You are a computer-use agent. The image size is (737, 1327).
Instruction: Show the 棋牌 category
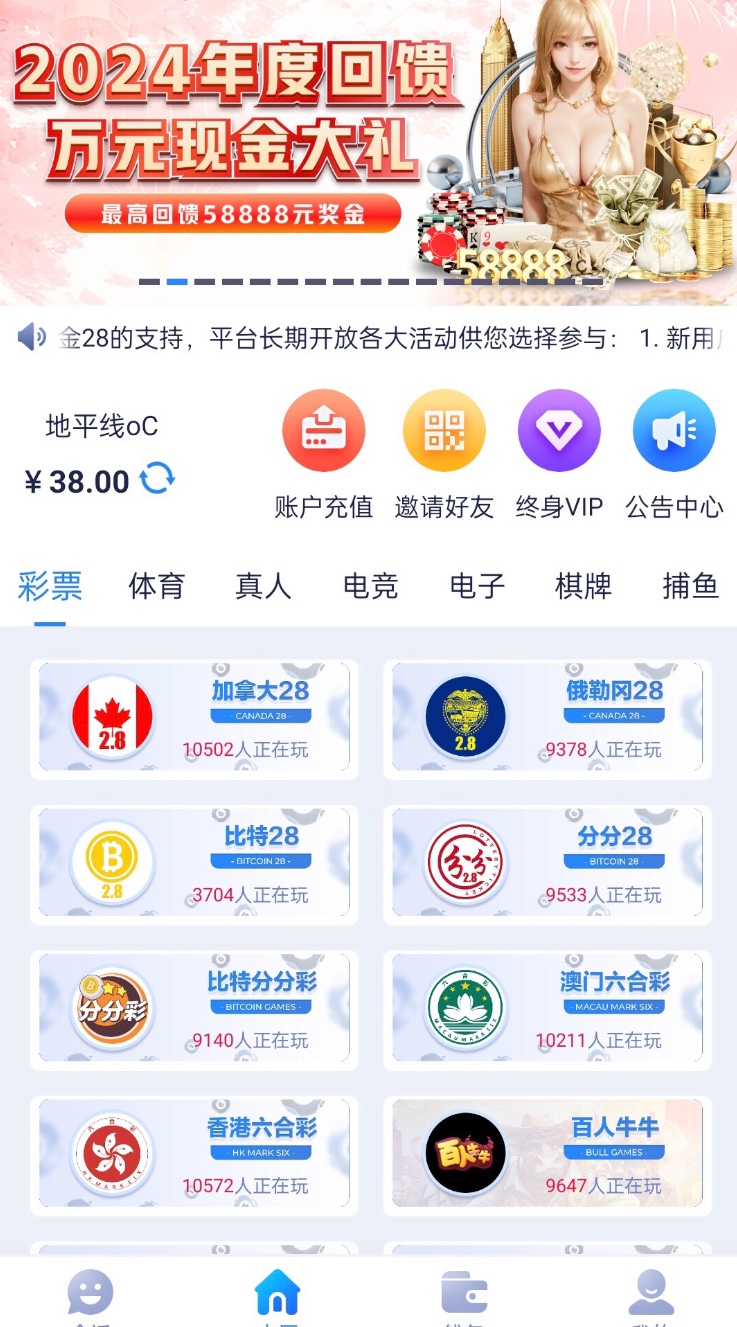[x=583, y=586]
